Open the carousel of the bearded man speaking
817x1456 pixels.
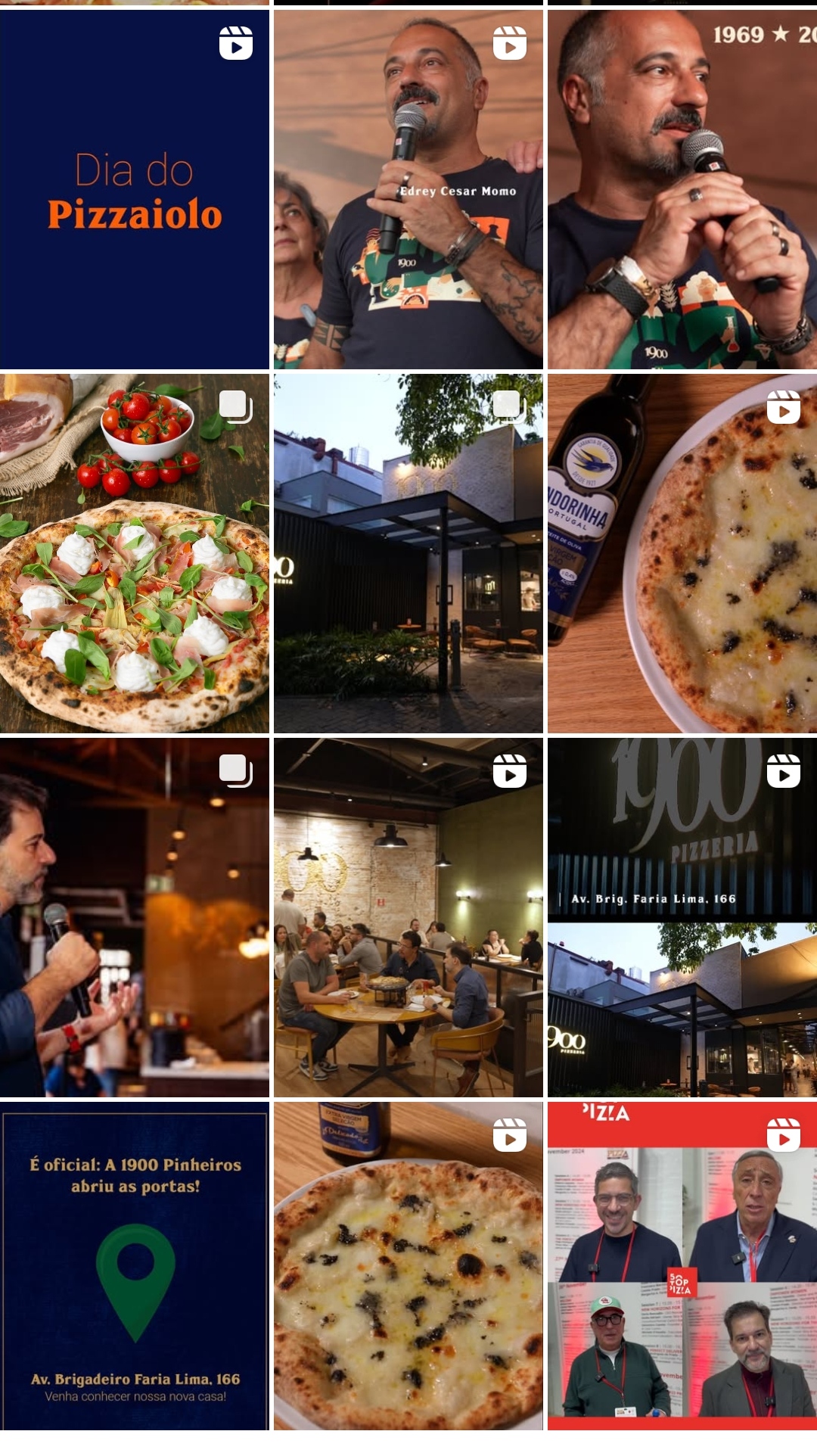[x=135, y=917]
